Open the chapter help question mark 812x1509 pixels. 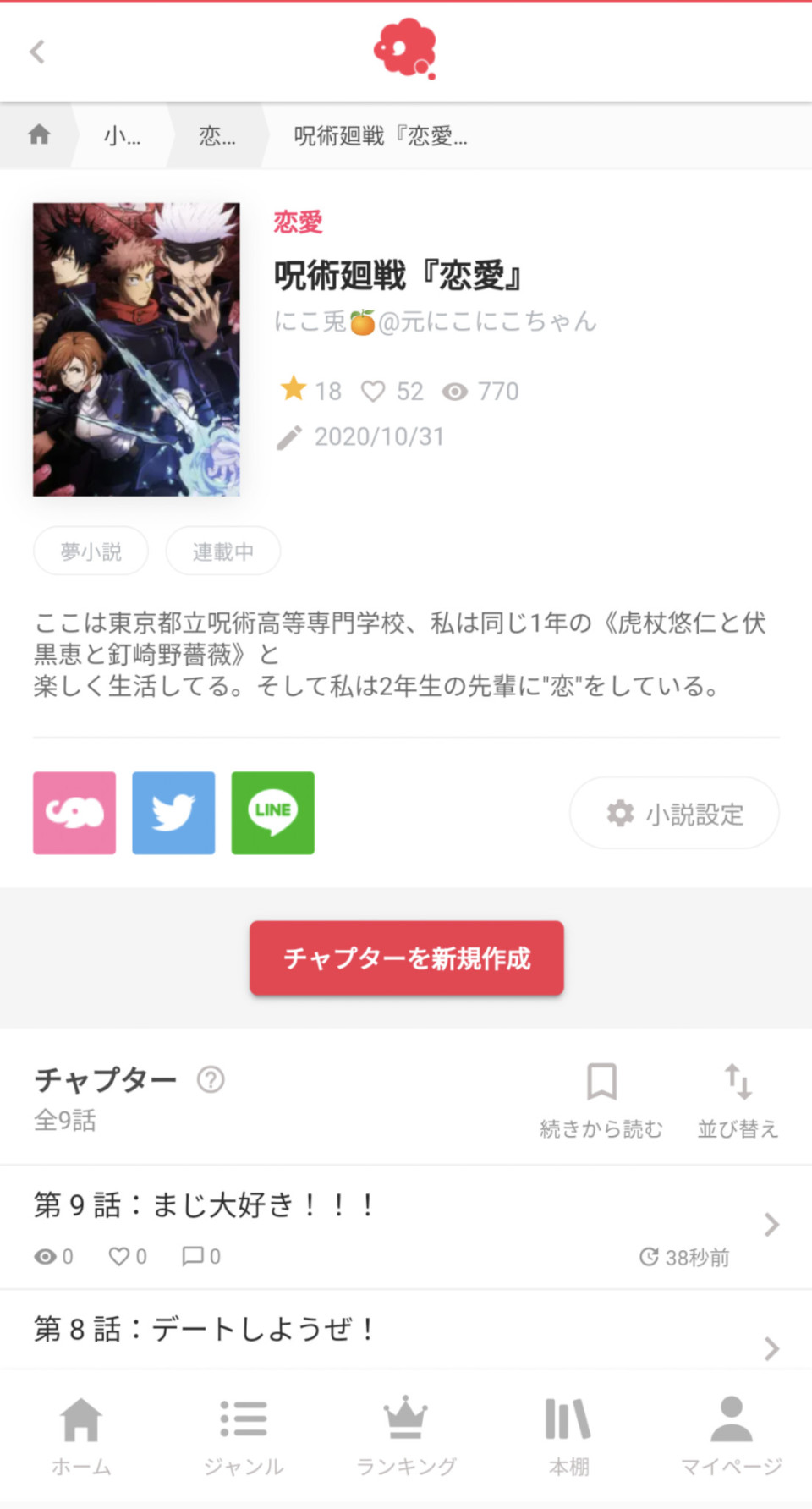(x=211, y=1080)
